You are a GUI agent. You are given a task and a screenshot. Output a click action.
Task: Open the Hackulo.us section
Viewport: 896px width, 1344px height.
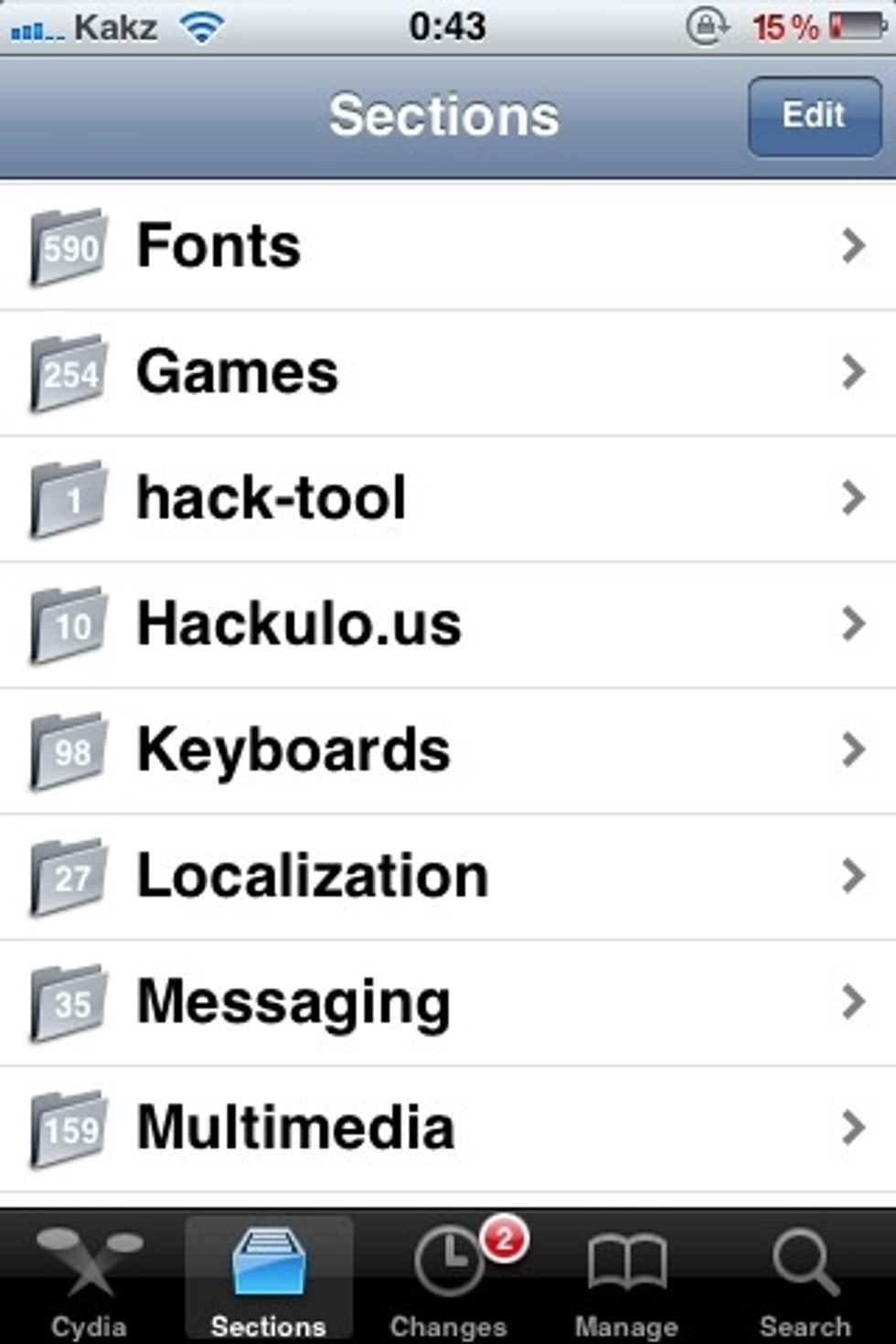(447, 624)
